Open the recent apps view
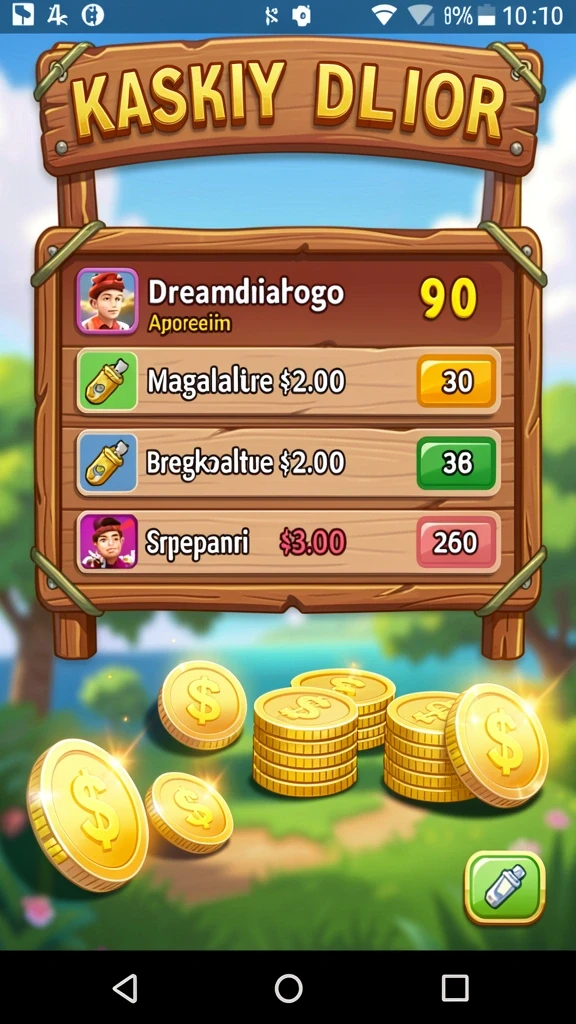Screen dimensions: 576x1024 point(455,988)
